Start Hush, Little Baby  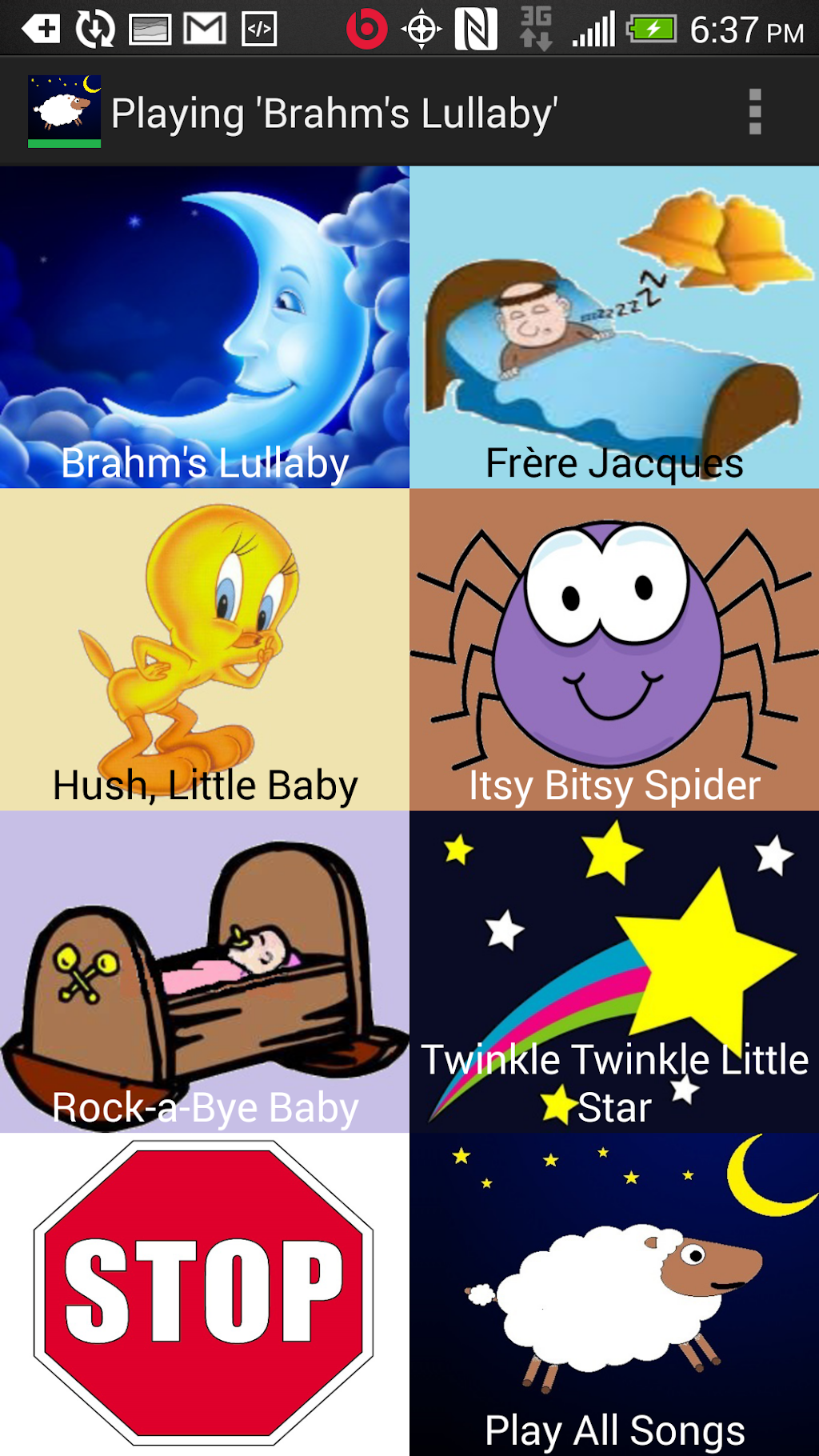205,650
